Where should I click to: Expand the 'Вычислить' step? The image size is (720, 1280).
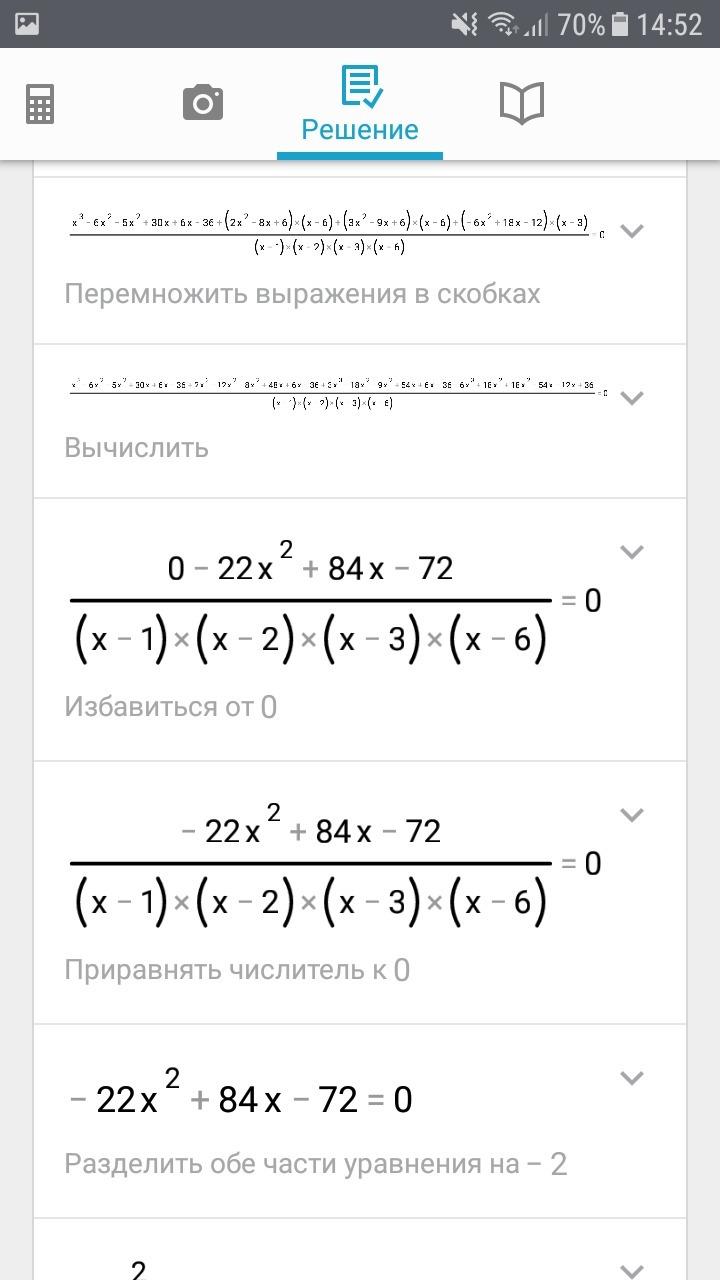[x=631, y=397]
